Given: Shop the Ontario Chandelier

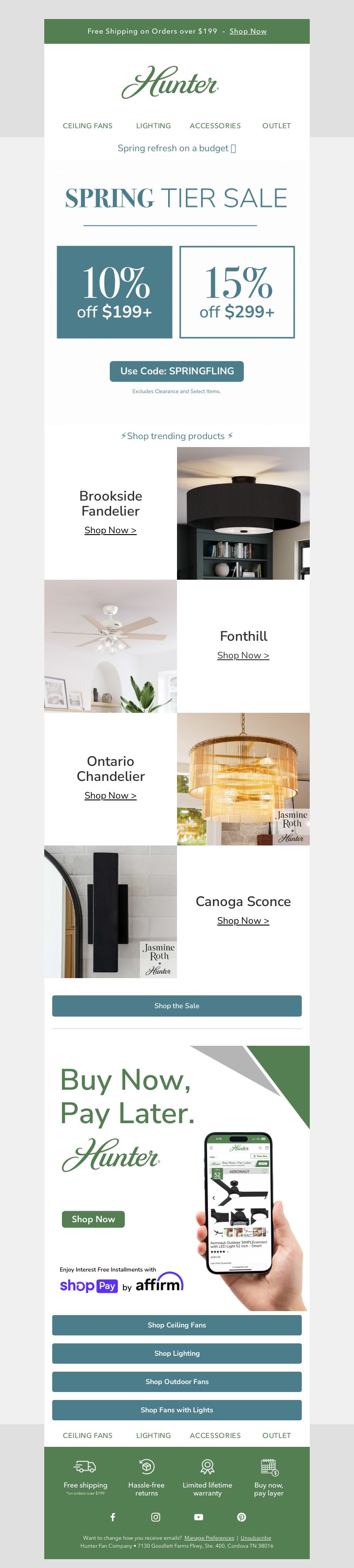Looking at the screenshot, I should 110,795.
